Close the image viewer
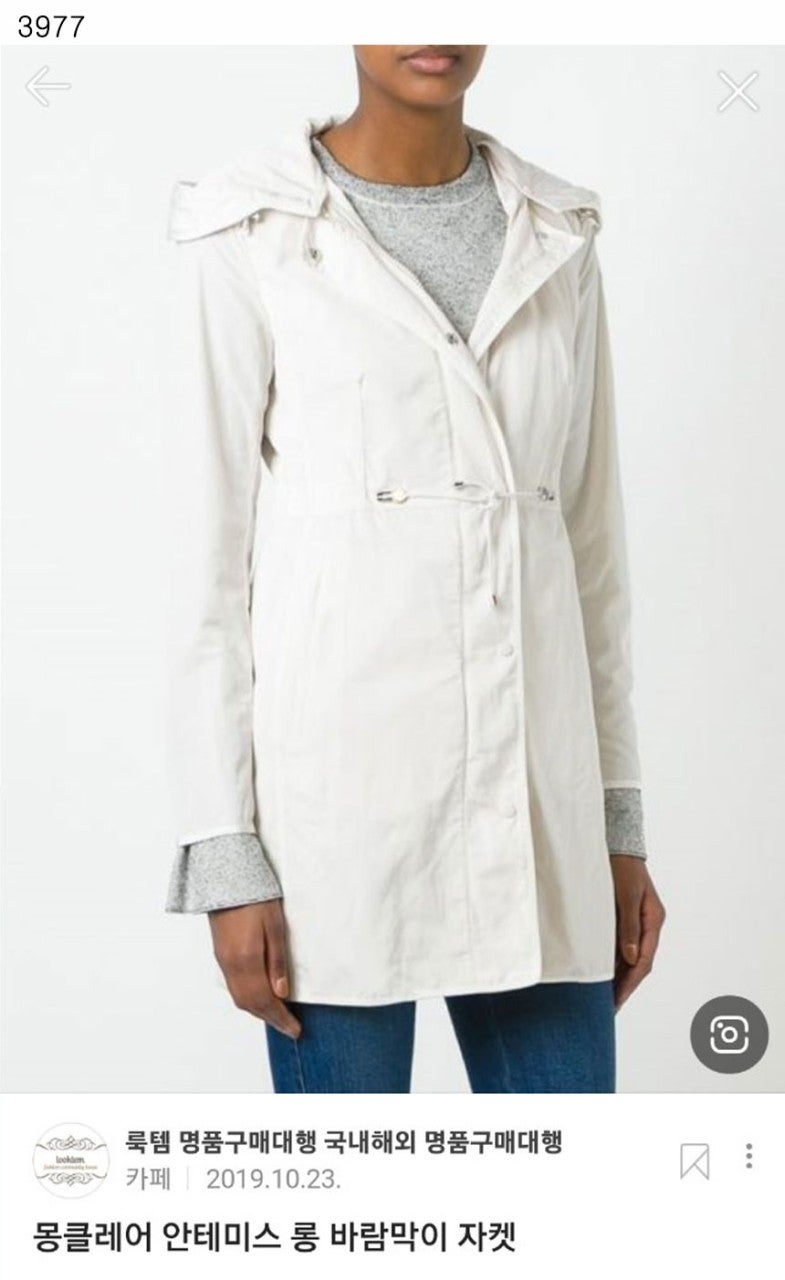Image resolution: width=785 pixels, height=1280 pixels. pyautogui.click(x=738, y=92)
